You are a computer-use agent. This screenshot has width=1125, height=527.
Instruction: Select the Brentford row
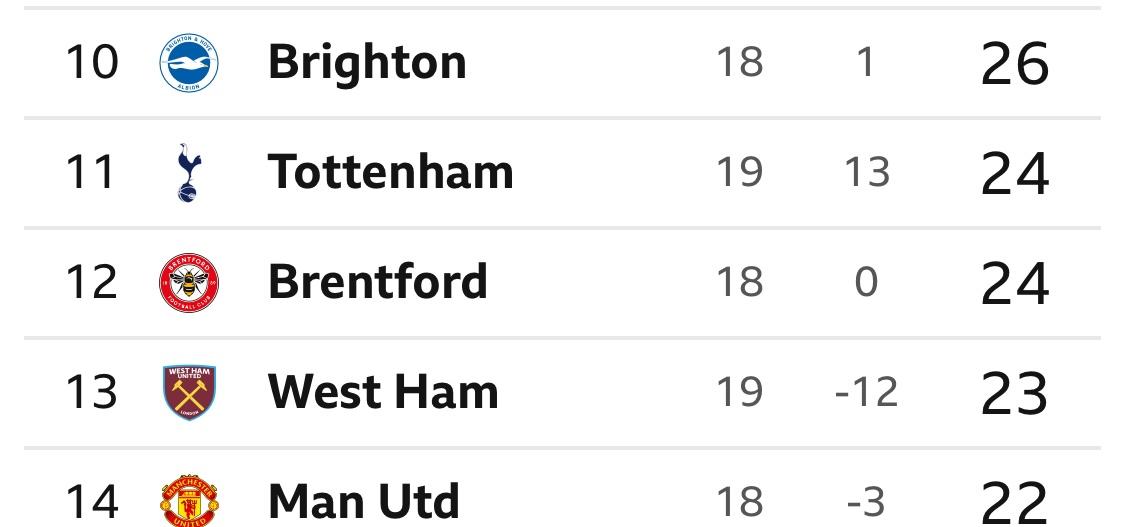tap(377, 282)
